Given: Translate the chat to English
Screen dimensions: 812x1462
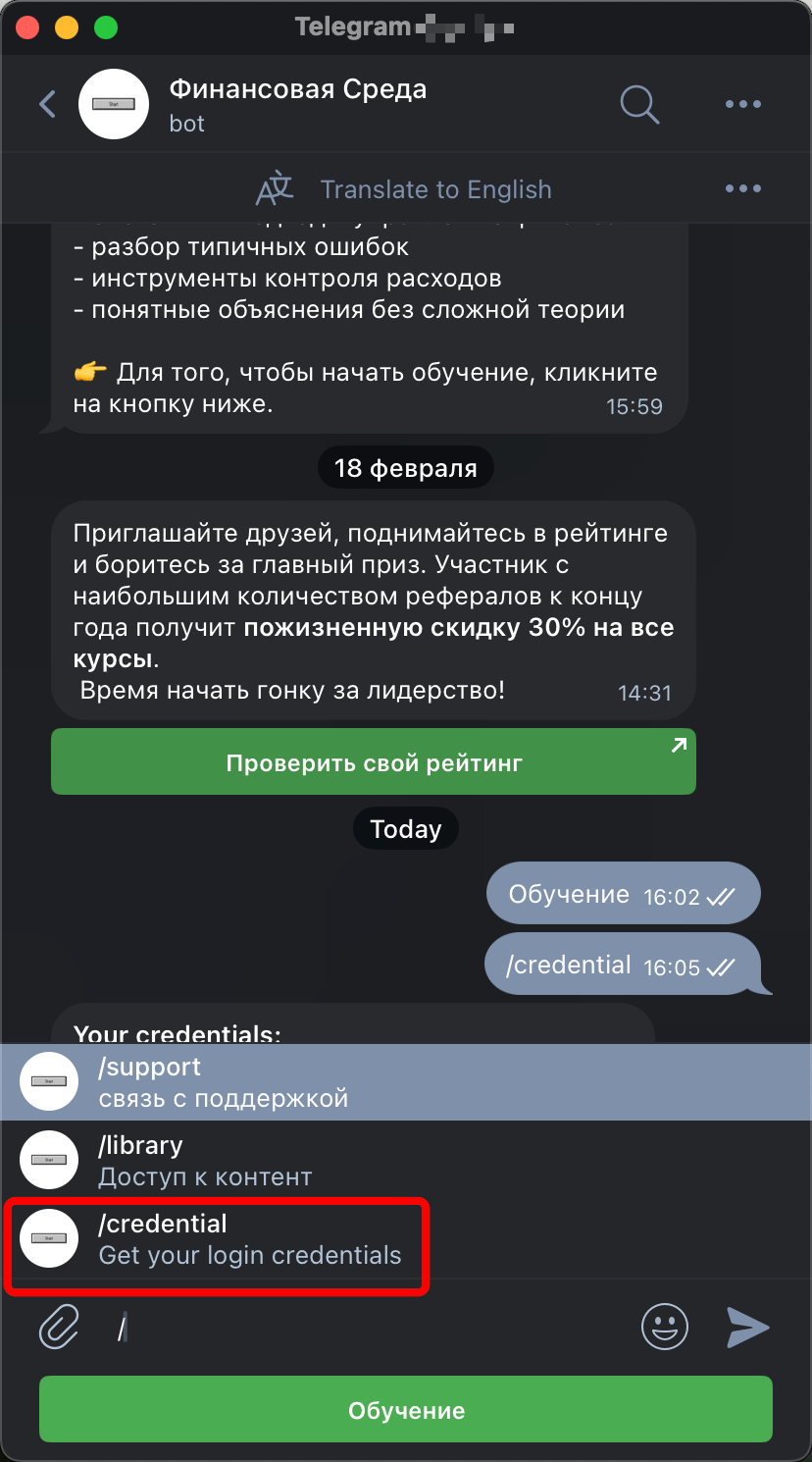Looking at the screenshot, I should pyautogui.click(x=434, y=189).
